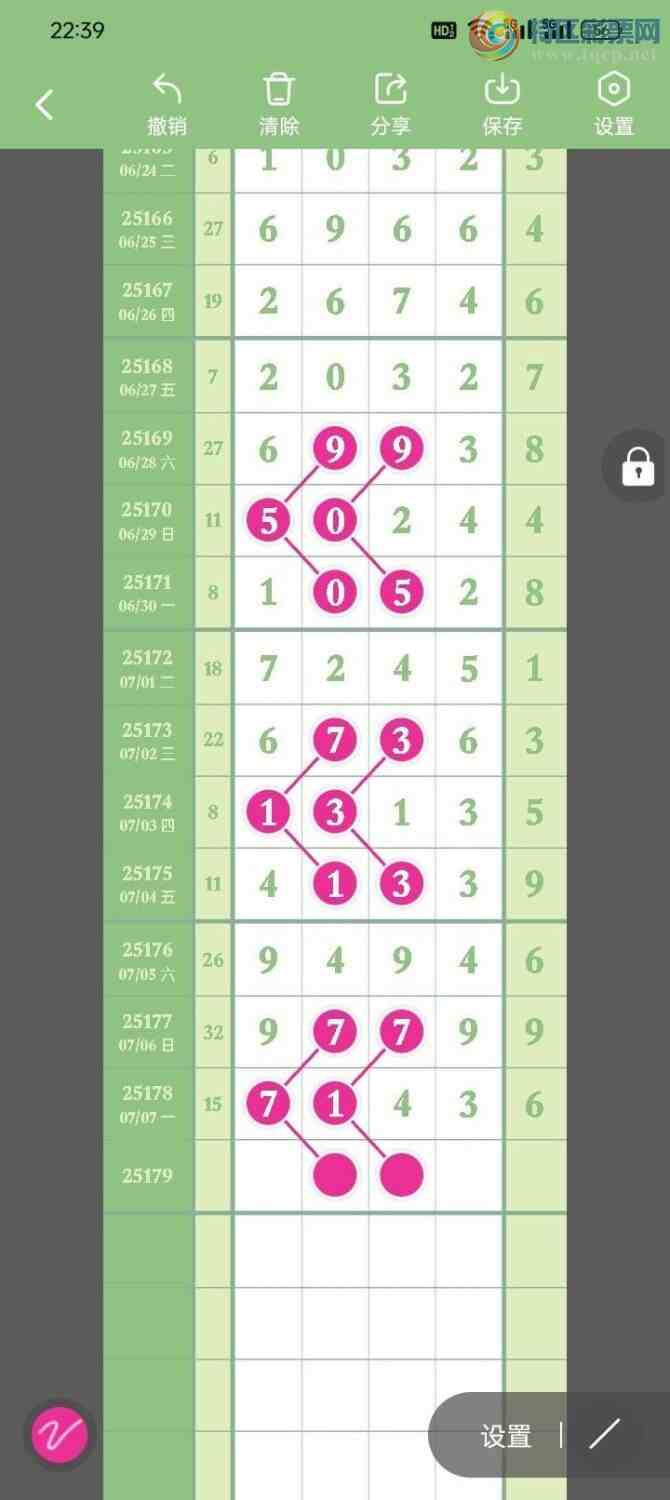The height and width of the screenshot is (1500, 670).
Task: Save the chart with 保存
Action: point(502,104)
